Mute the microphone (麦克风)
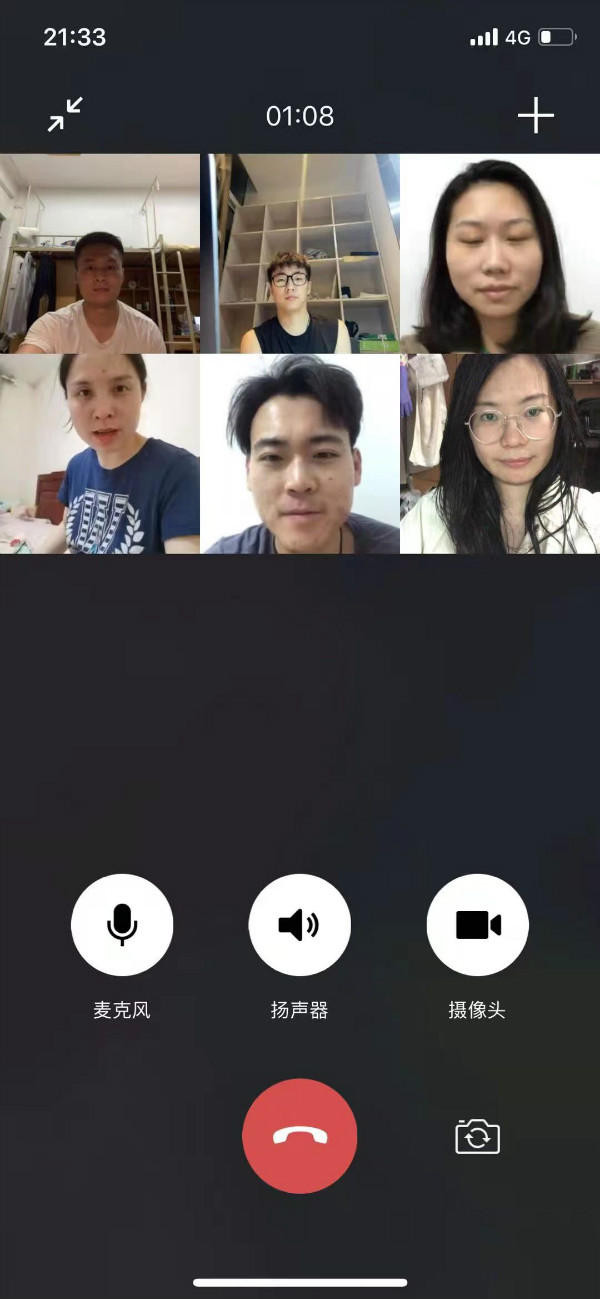600x1299 pixels. click(122, 925)
